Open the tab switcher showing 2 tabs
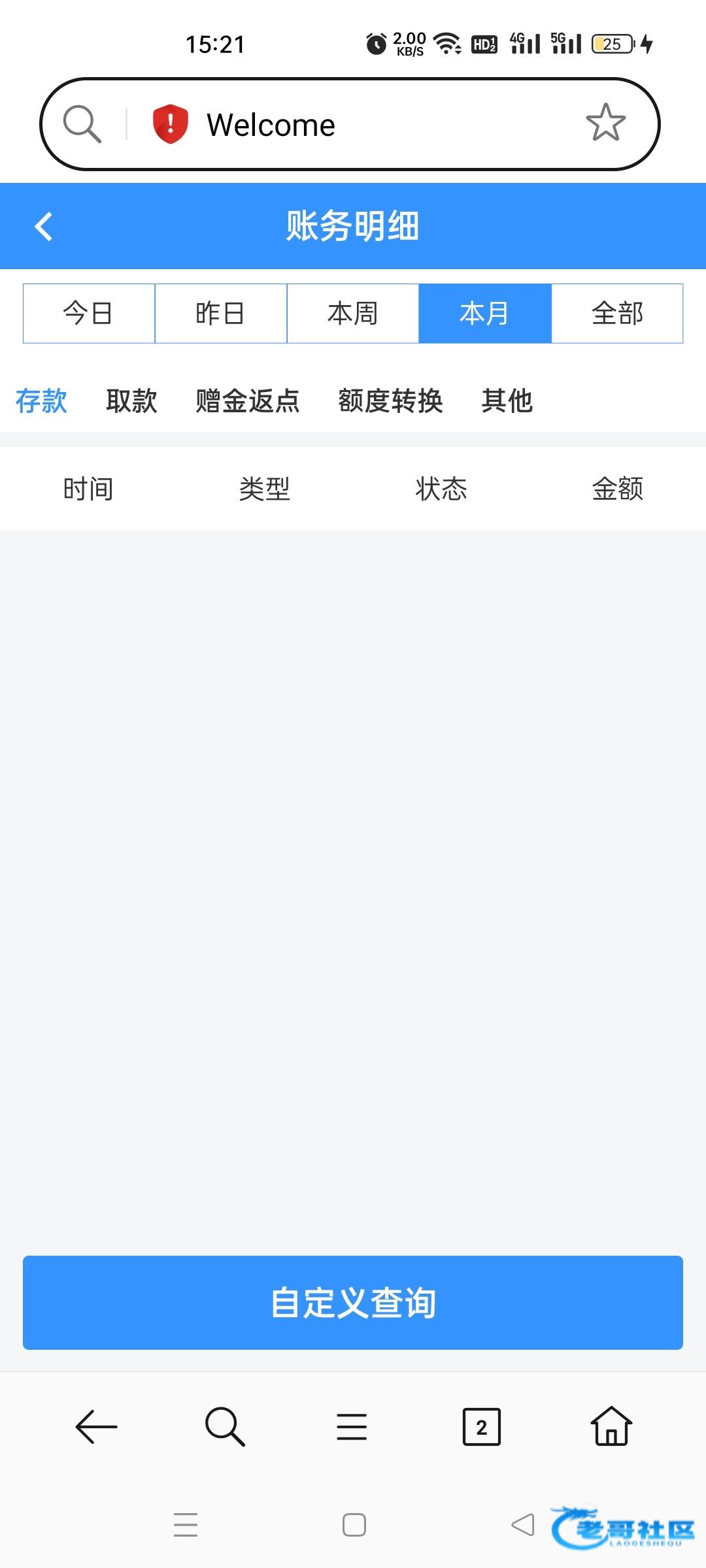 481,1426
